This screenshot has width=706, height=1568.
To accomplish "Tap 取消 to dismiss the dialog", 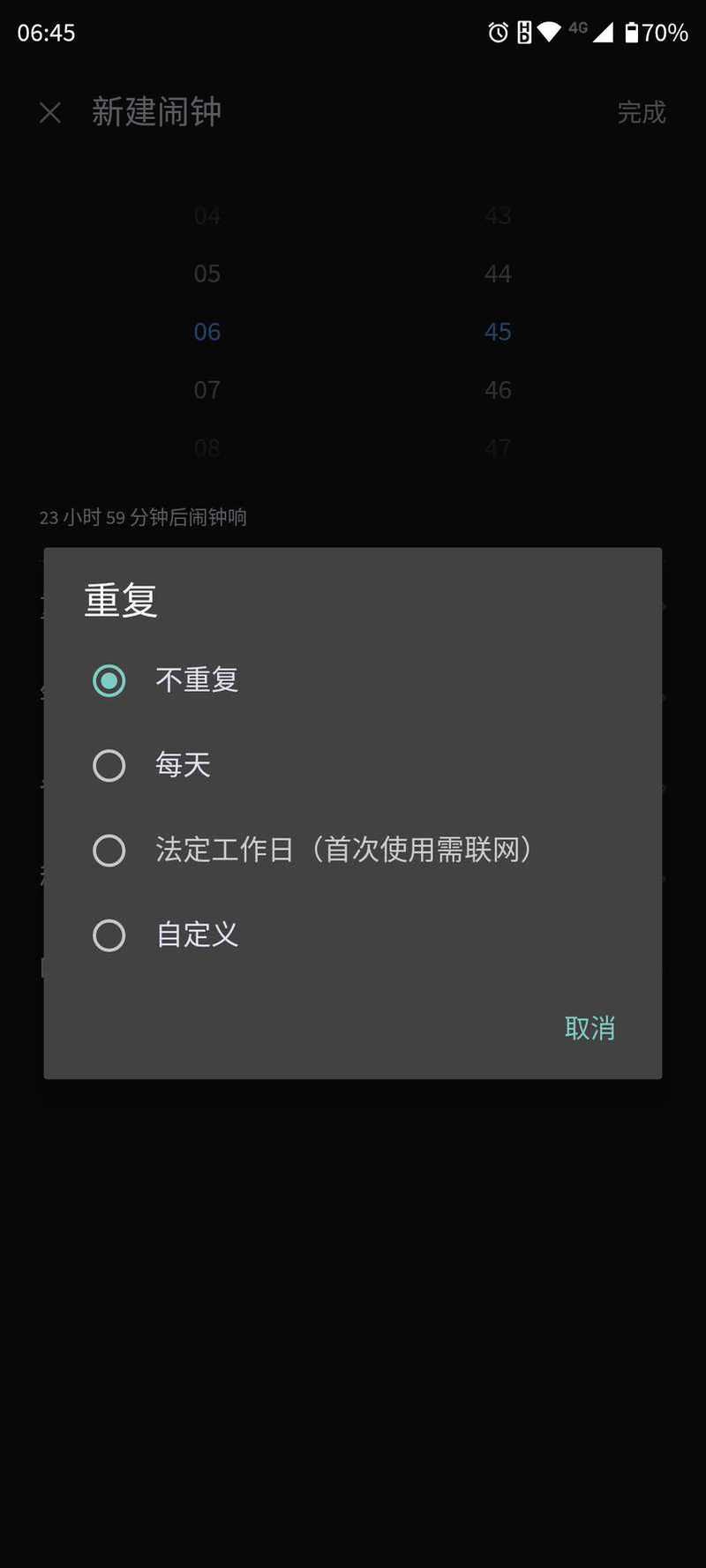I will click(x=590, y=1028).
